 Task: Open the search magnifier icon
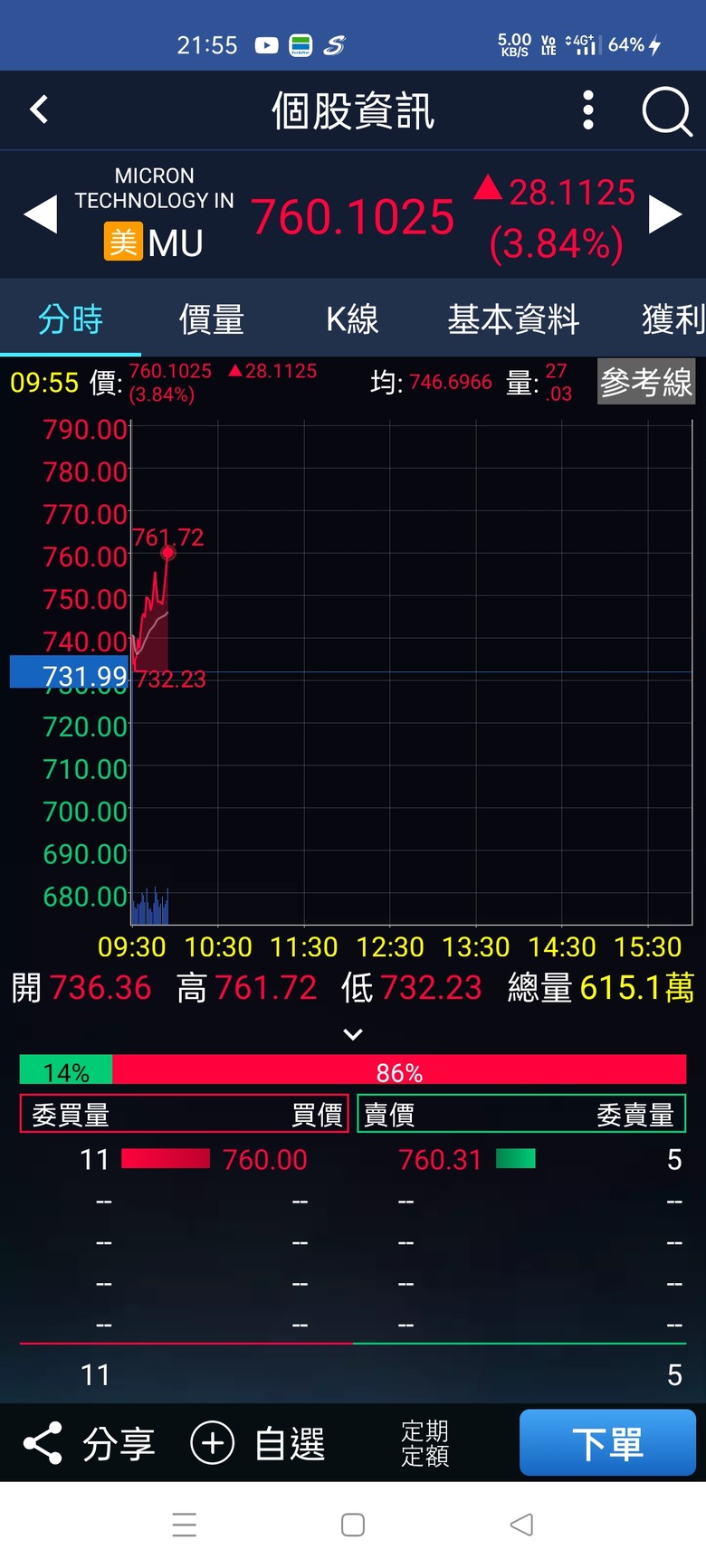pos(667,111)
